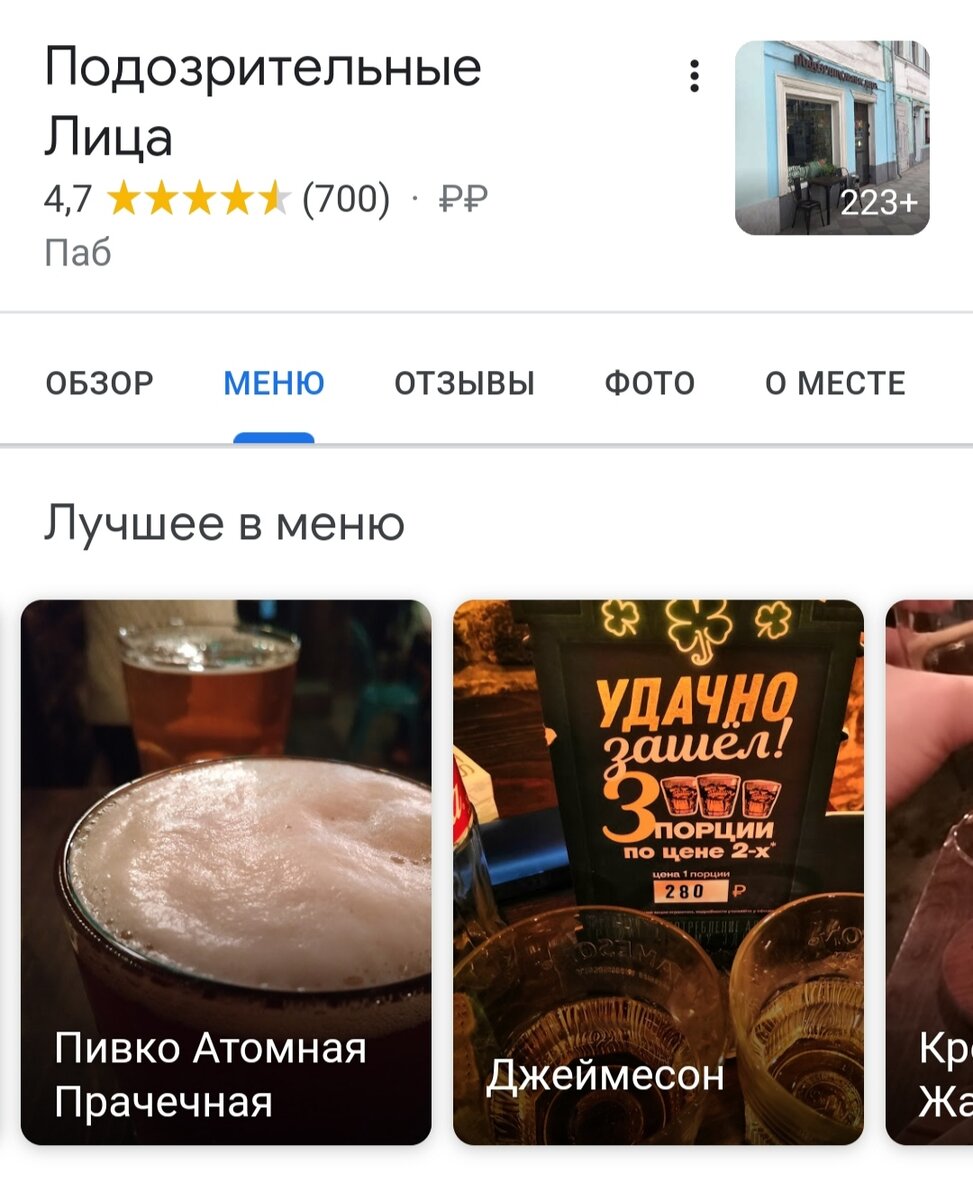The image size is (973, 1200).
Task: Go to the Фото tab
Action: (649, 383)
